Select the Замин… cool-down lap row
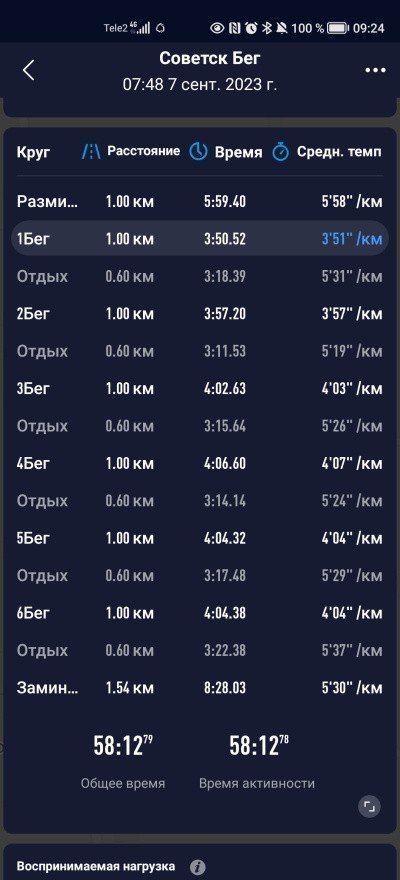The width and height of the screenshot is (400, 880). (x=200, y=688)
